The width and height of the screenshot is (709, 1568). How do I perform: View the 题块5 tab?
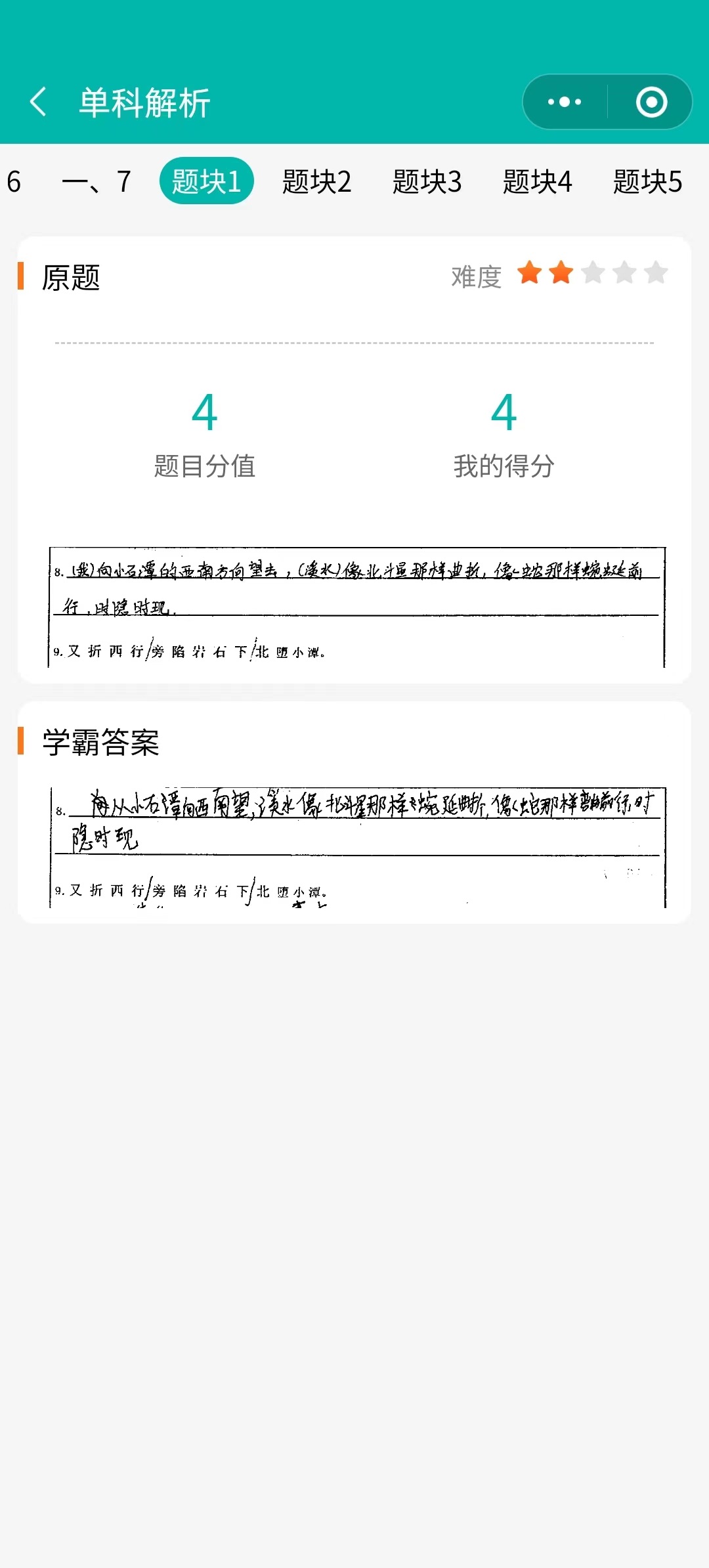(647, 181)
